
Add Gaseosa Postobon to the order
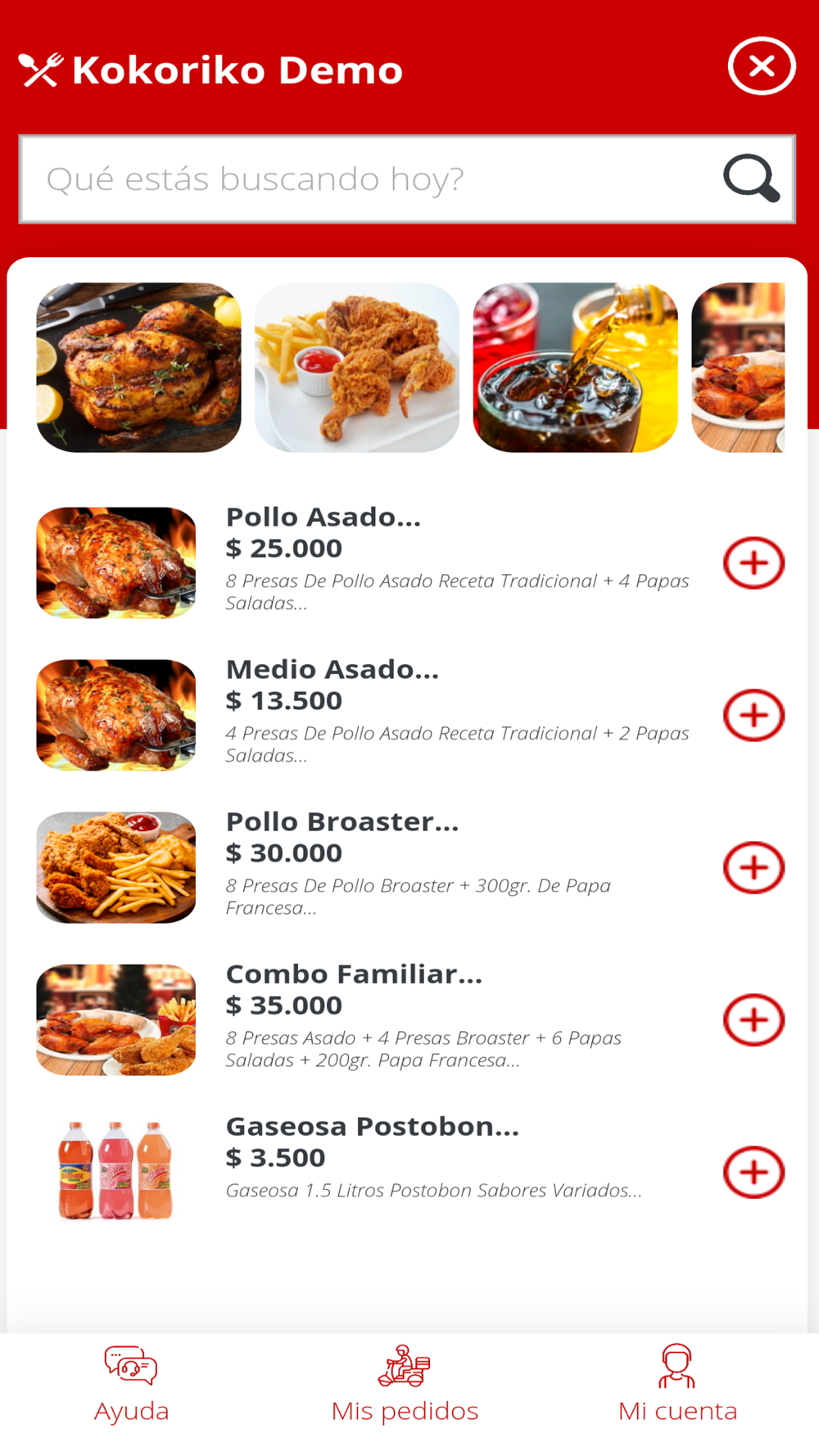pos(753,1173)
